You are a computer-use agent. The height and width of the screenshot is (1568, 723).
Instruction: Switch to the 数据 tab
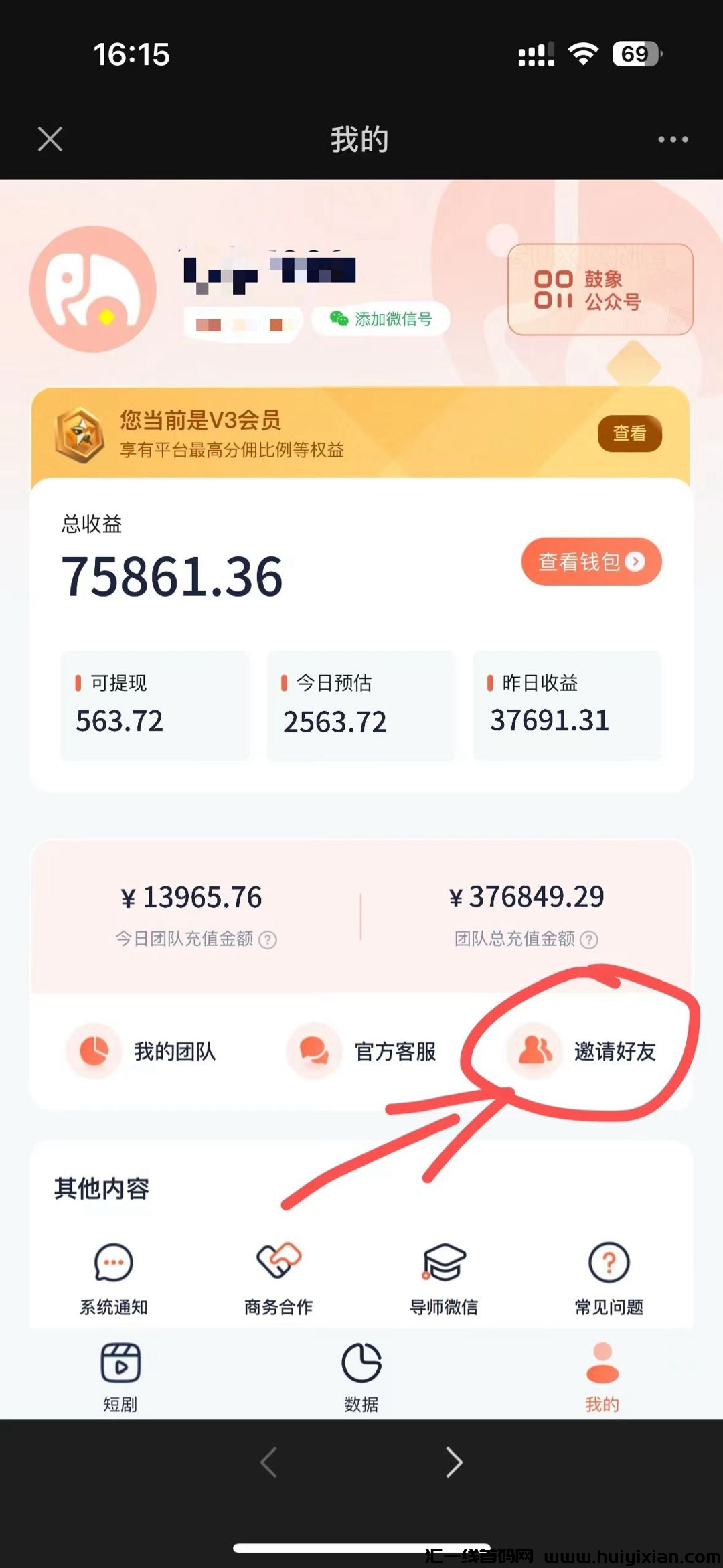tap(361, 1376)
